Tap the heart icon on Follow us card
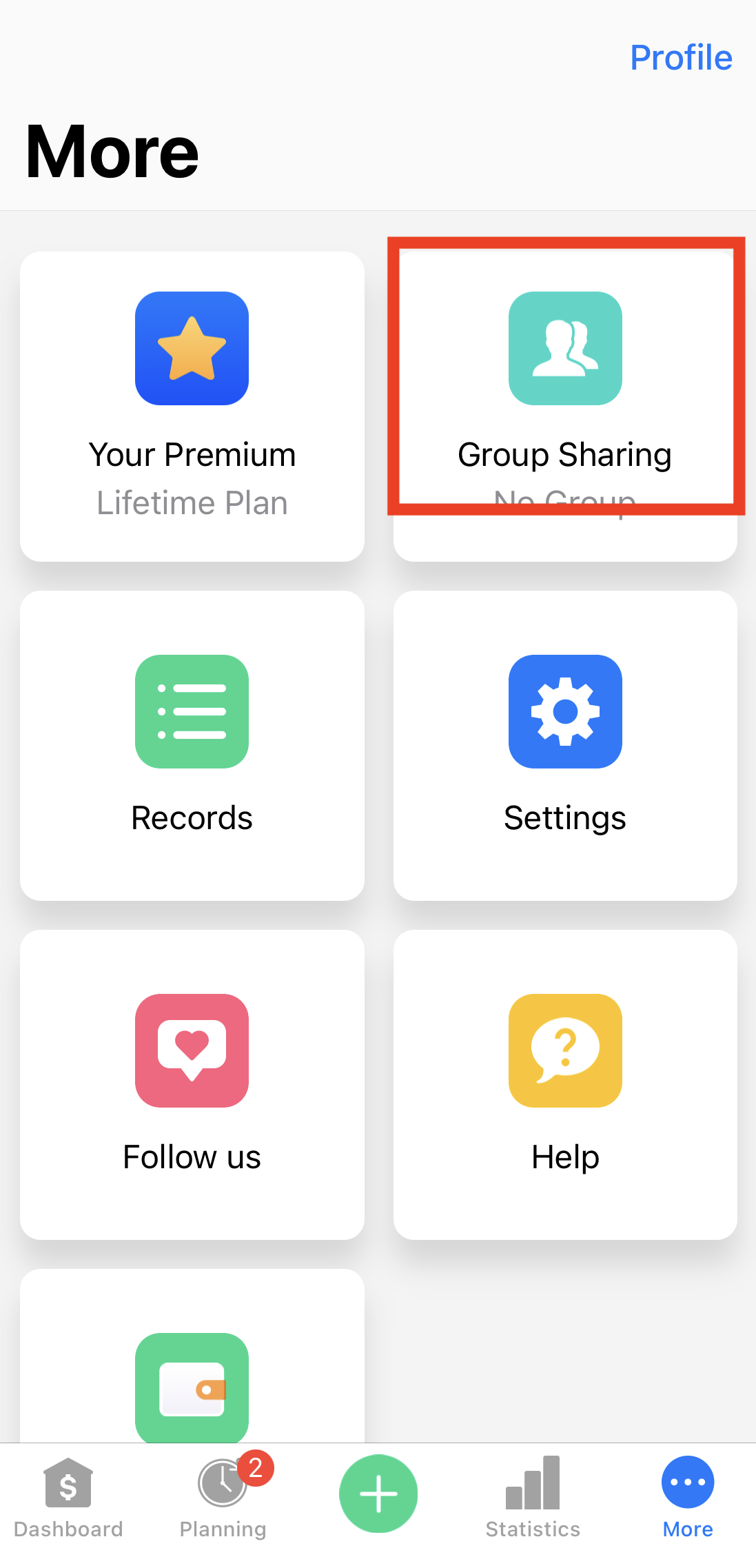Viewport: 756px width, 1568px height. coord(192,1051)
